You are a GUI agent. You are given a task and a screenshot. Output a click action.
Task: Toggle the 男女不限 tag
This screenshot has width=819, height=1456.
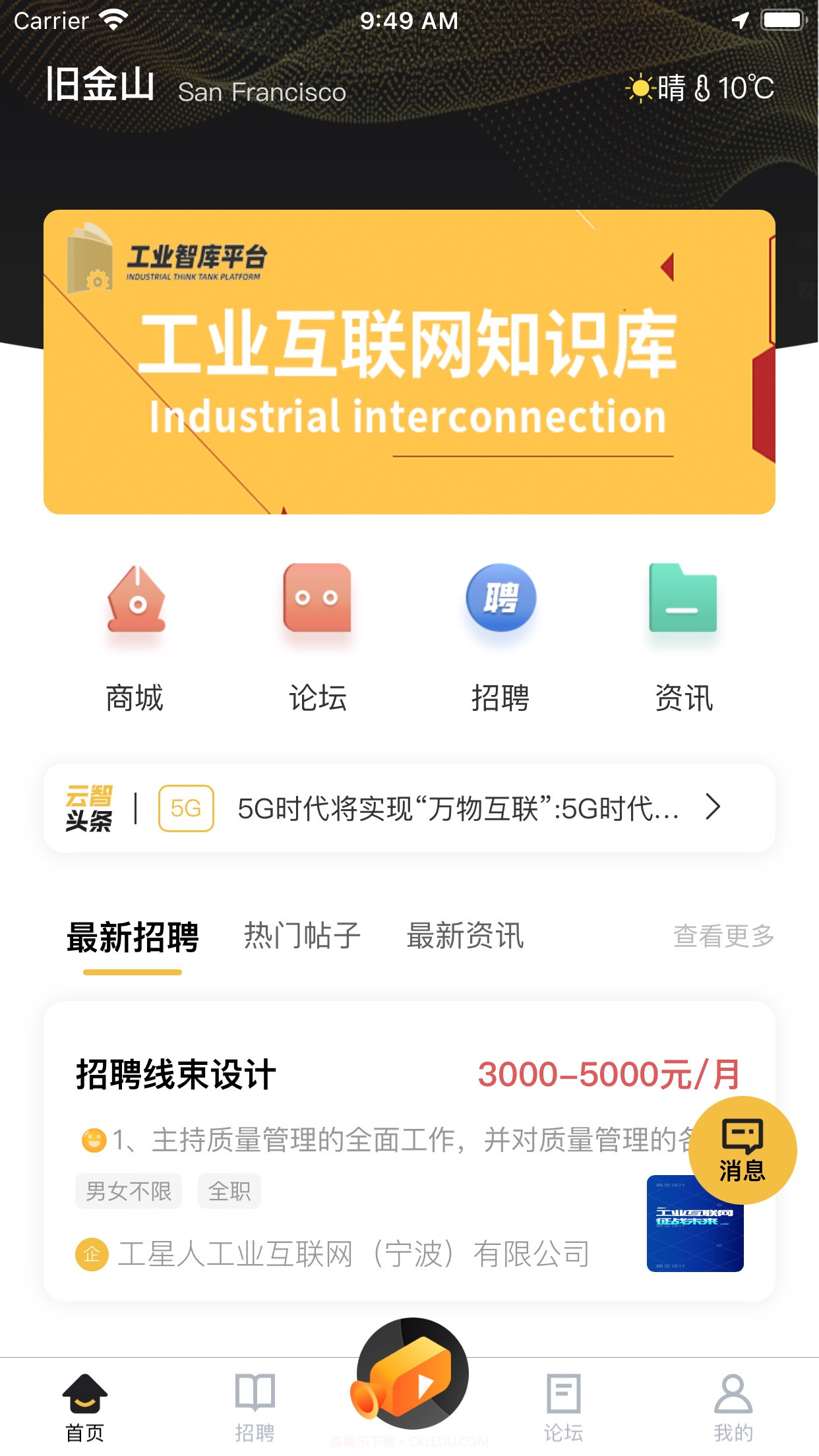click(x=128, y=1191)
